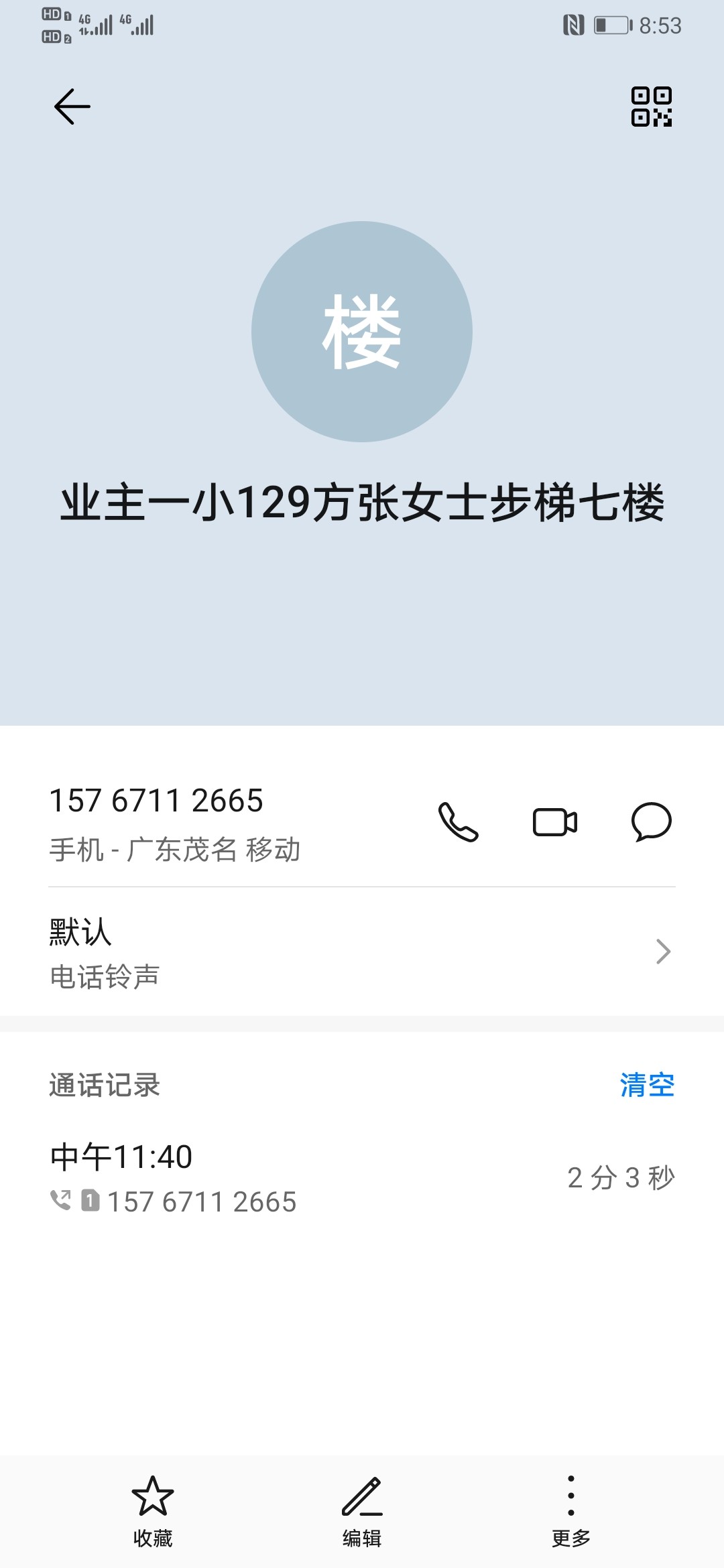724x1568 pixels.
Task: Open the 中午11:40 call log entry
Action: click(362, 1178)
